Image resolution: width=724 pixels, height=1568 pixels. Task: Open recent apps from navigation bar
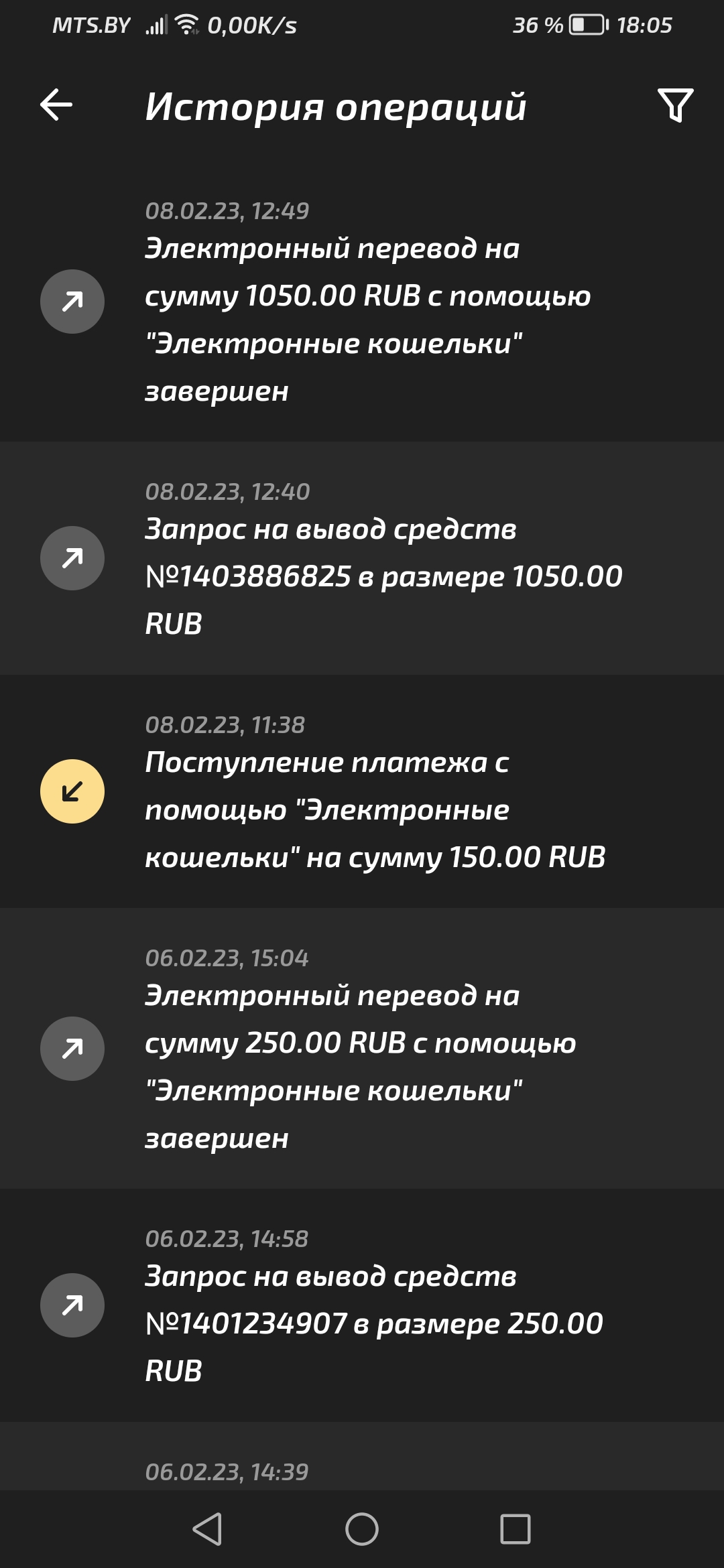coord(515,1529)
